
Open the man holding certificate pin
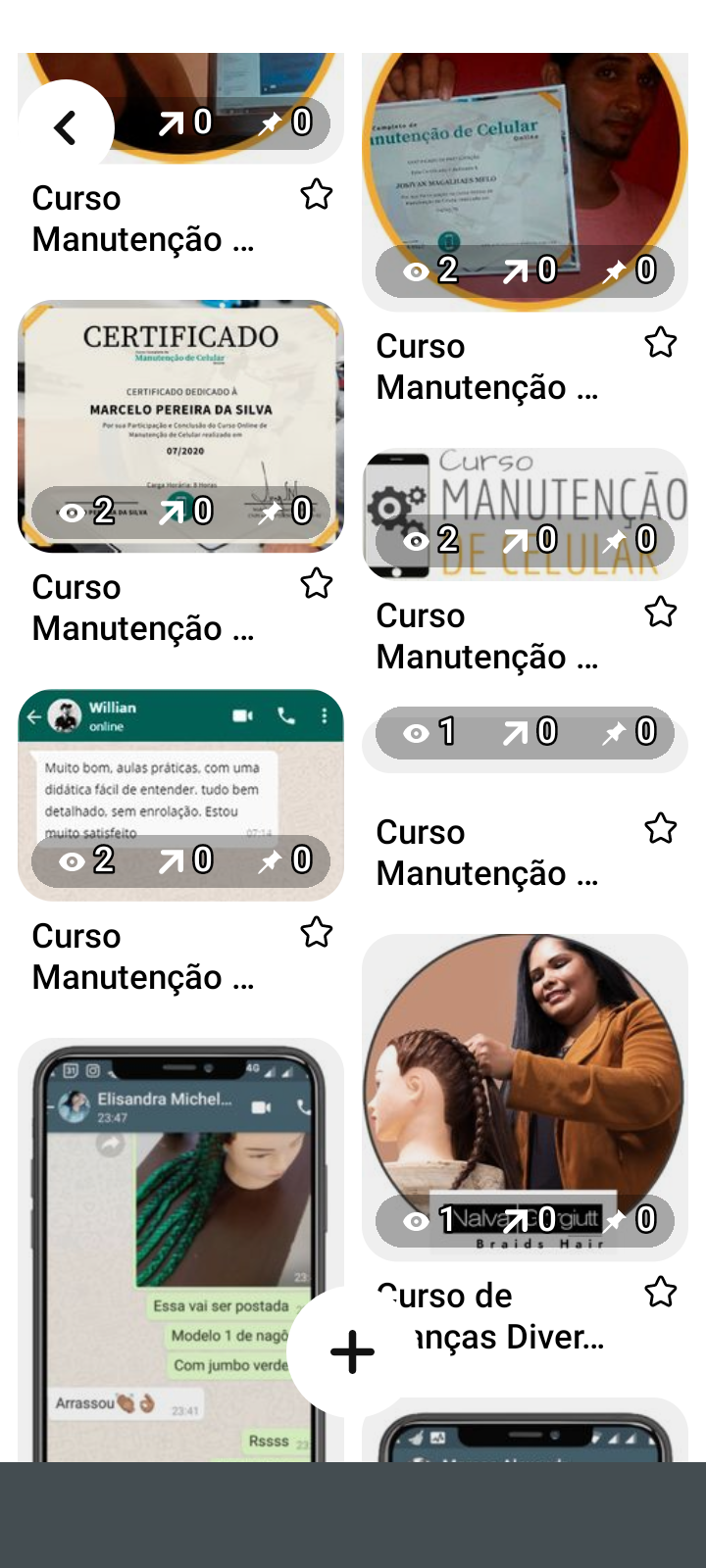click(x=525, y=167)
